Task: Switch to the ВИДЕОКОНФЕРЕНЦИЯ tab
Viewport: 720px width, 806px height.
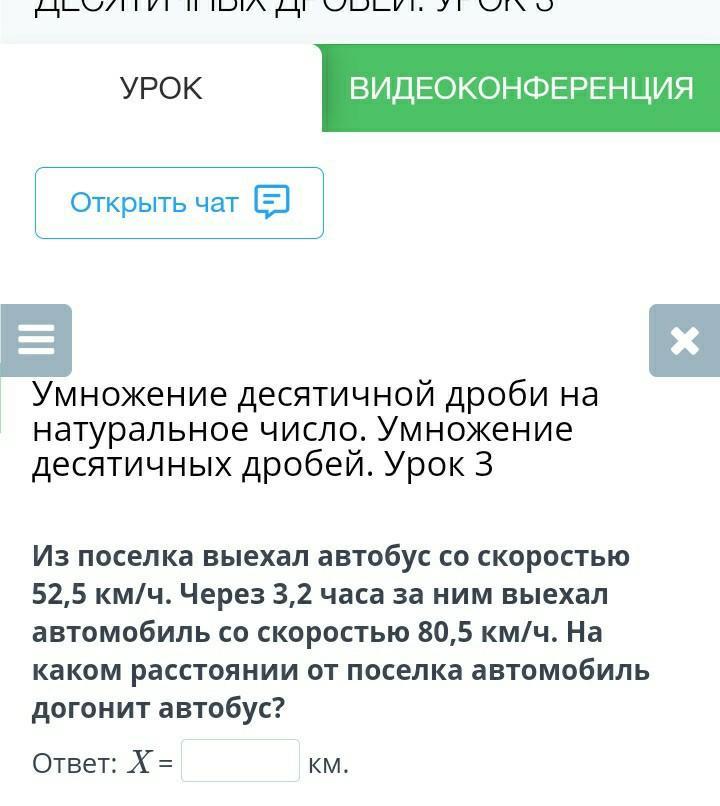Action: click(x=520, y=88)
